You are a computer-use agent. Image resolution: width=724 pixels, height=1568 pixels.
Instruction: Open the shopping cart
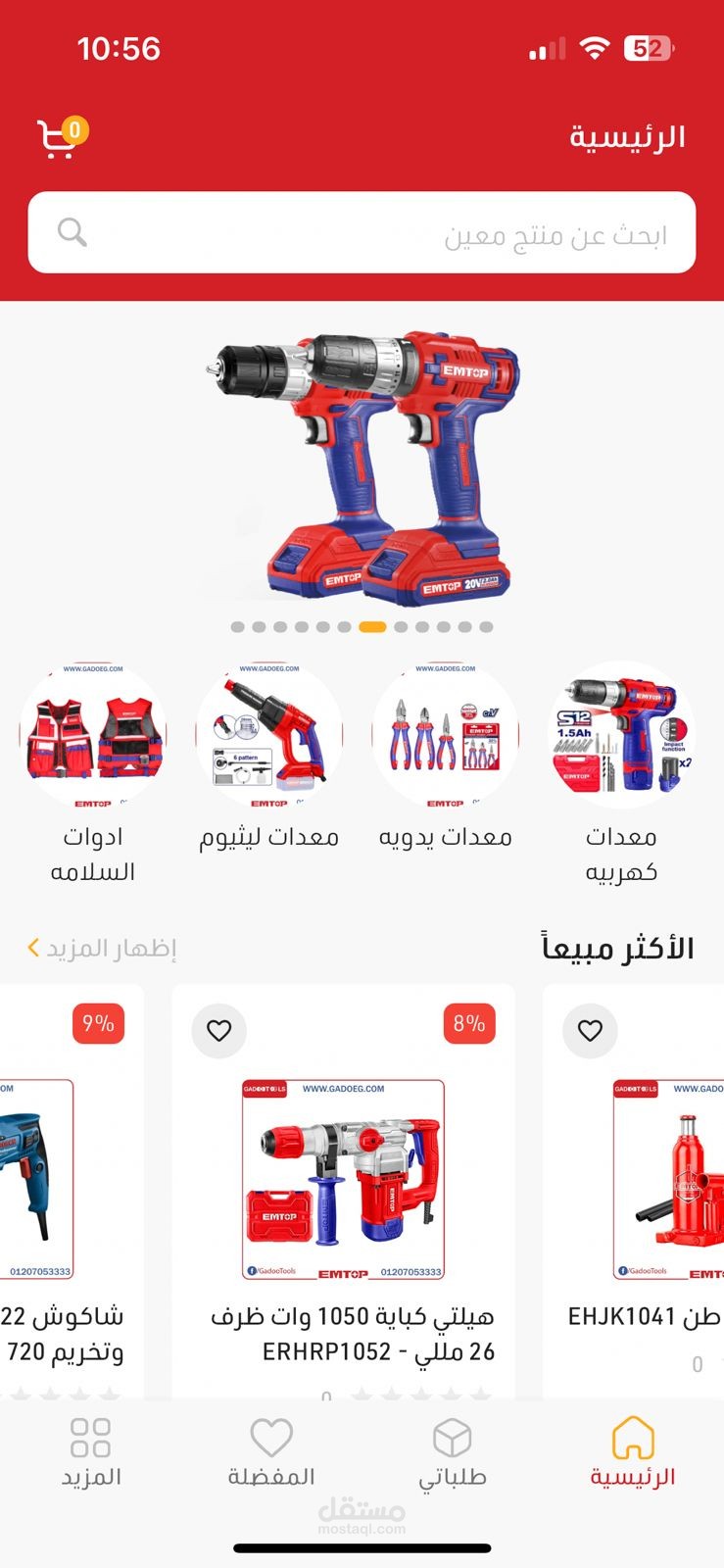(x=61, y=138)
